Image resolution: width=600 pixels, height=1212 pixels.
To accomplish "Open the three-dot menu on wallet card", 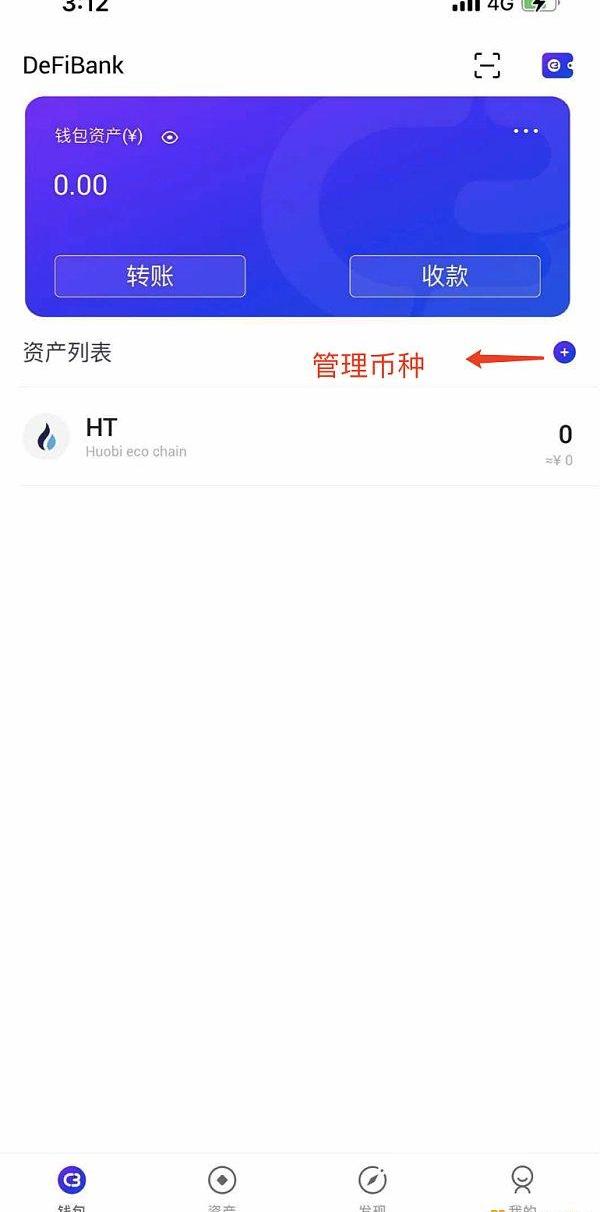I will 526,131.
